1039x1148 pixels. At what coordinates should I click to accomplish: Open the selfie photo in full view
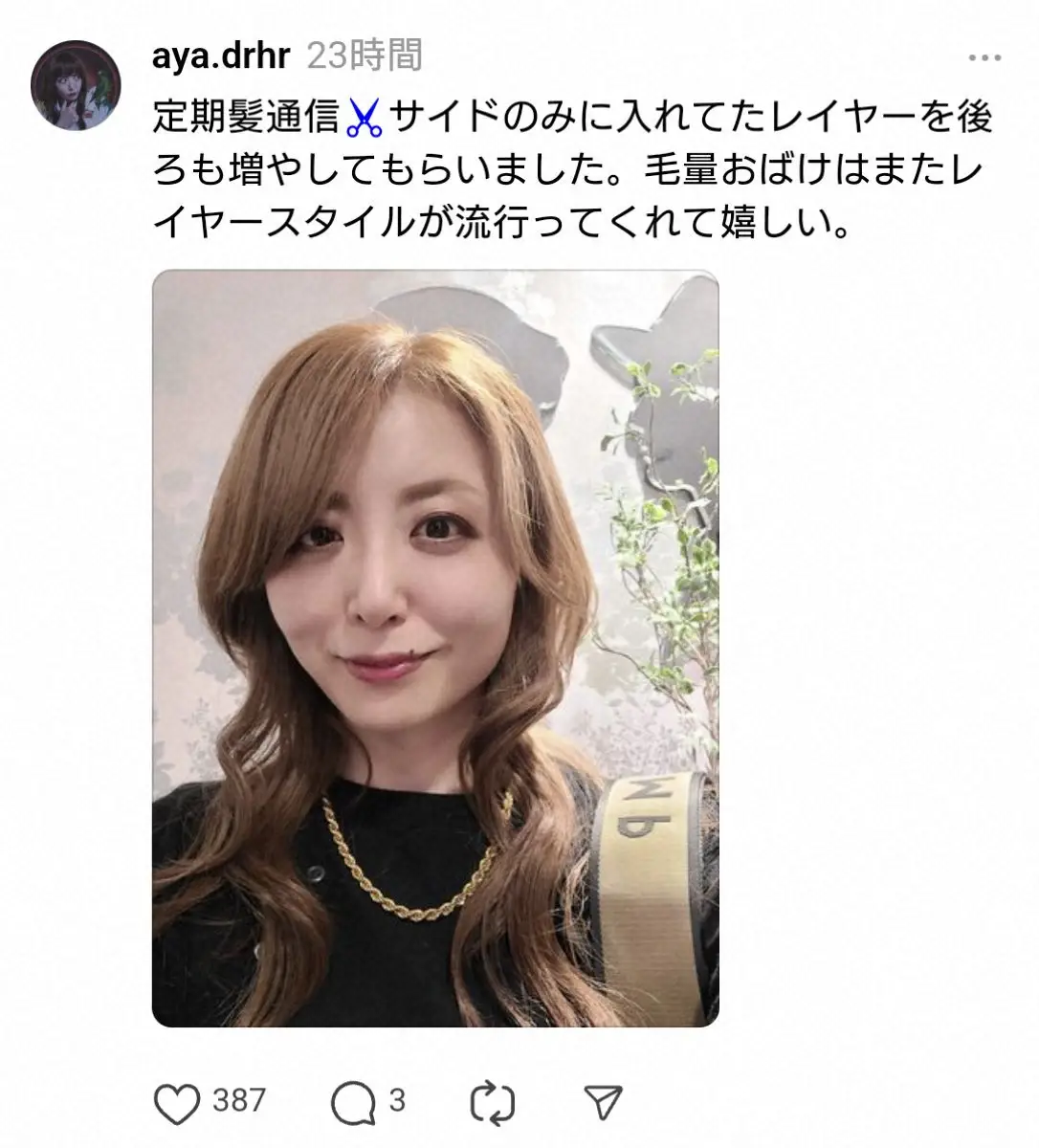[x=435, y=648]
